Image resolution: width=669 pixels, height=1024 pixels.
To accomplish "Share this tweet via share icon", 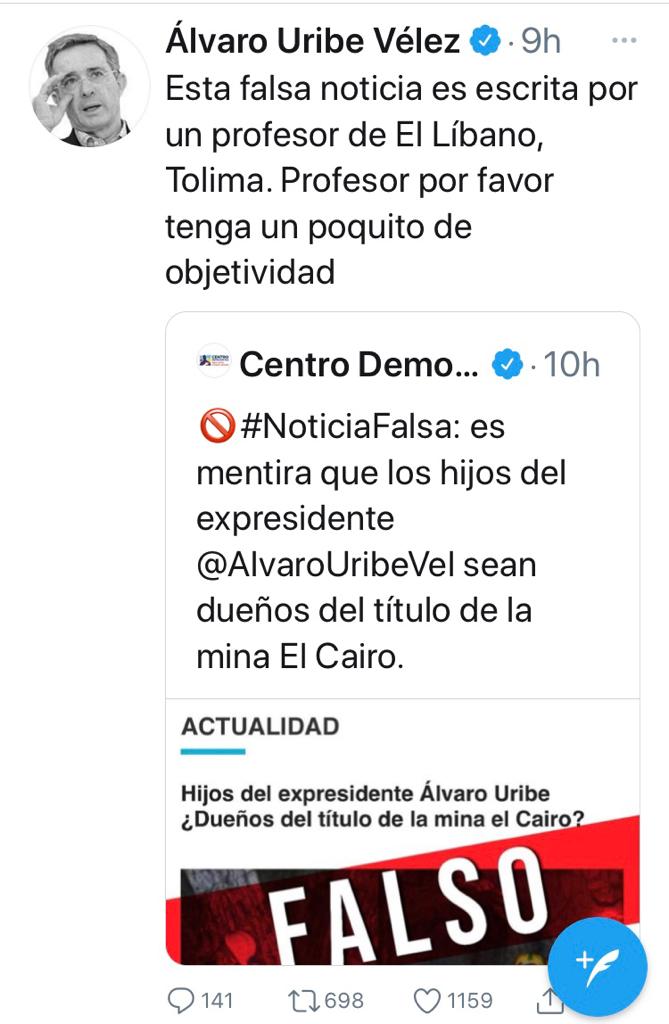I will coord(550,999).
